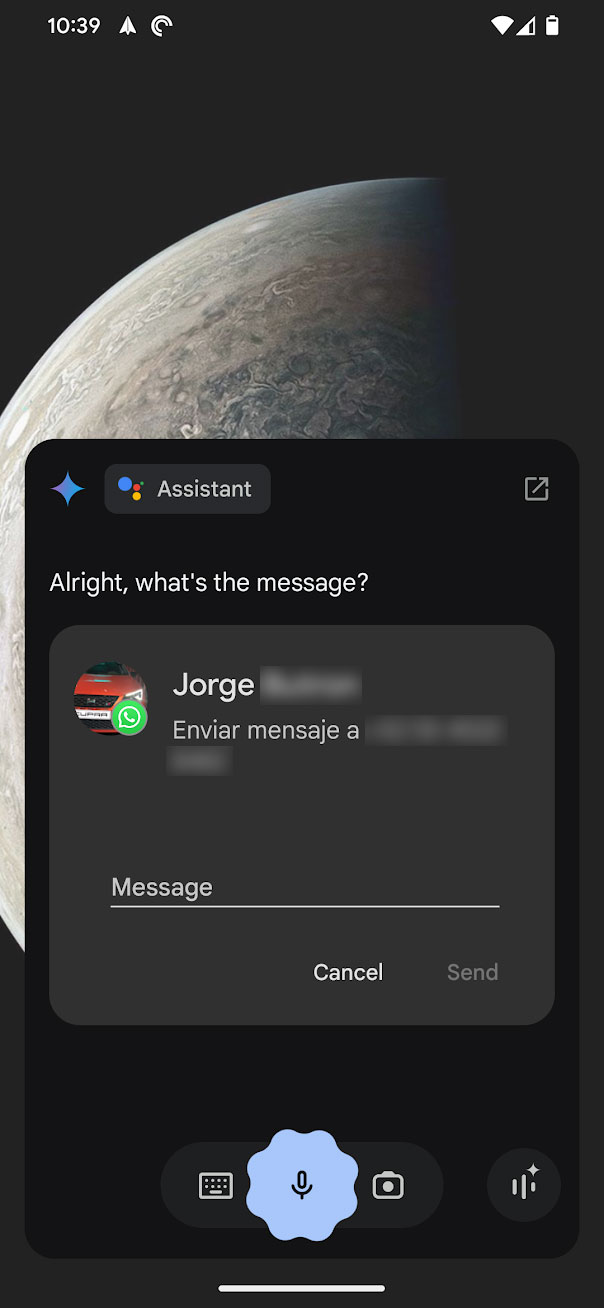Tap Jorge's contact photo
This screenshot has height=1308, width=604.
(x=110, y=698)
